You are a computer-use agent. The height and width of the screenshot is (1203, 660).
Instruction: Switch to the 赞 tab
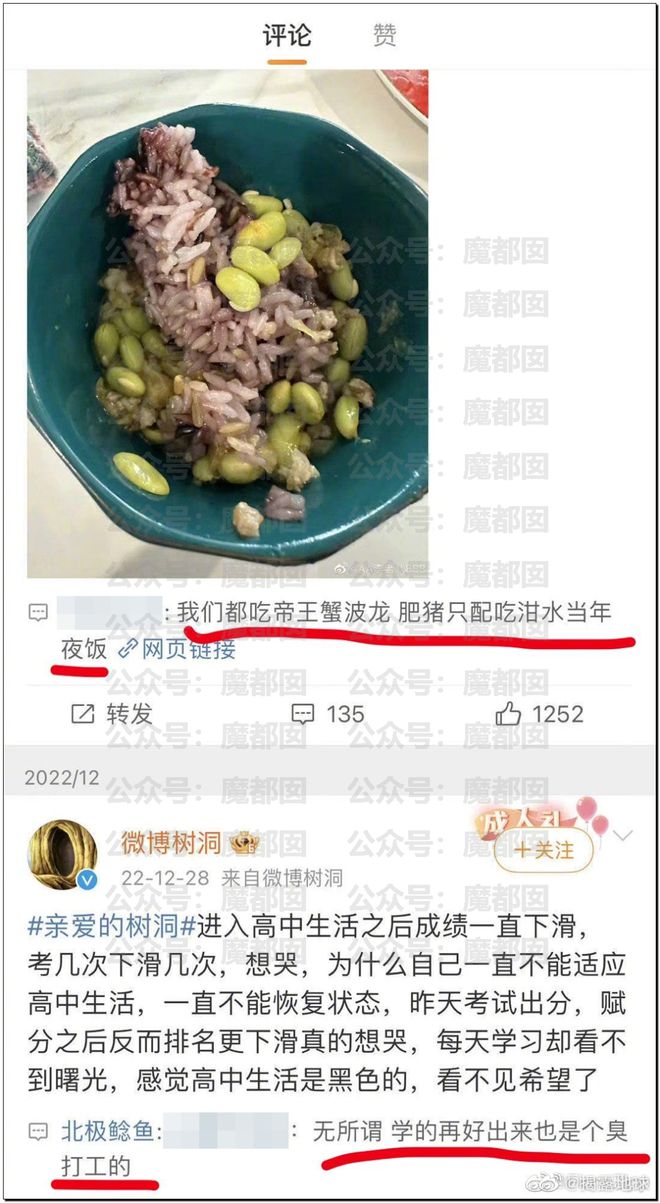point(385,35)
